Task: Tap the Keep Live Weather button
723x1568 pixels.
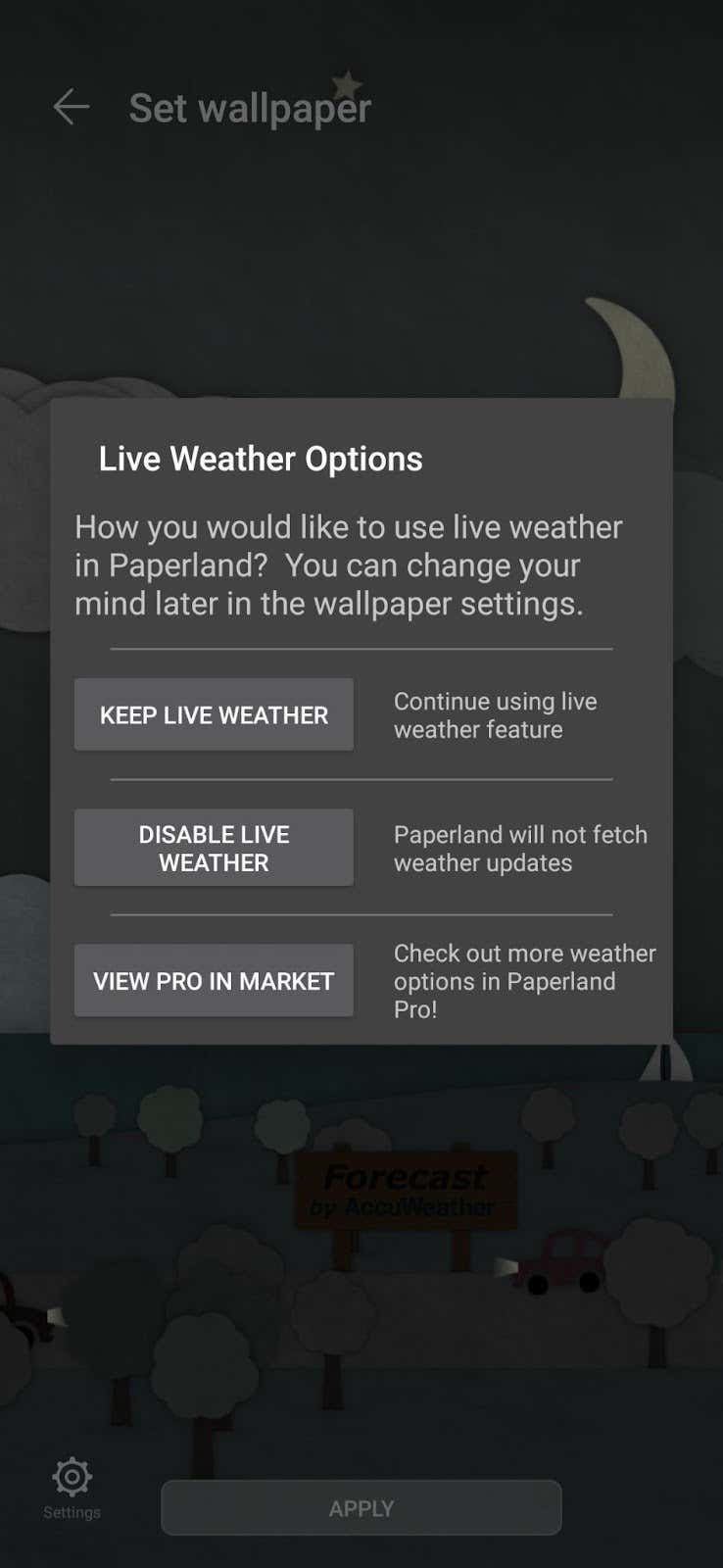Action: click(x=214, y=714)
